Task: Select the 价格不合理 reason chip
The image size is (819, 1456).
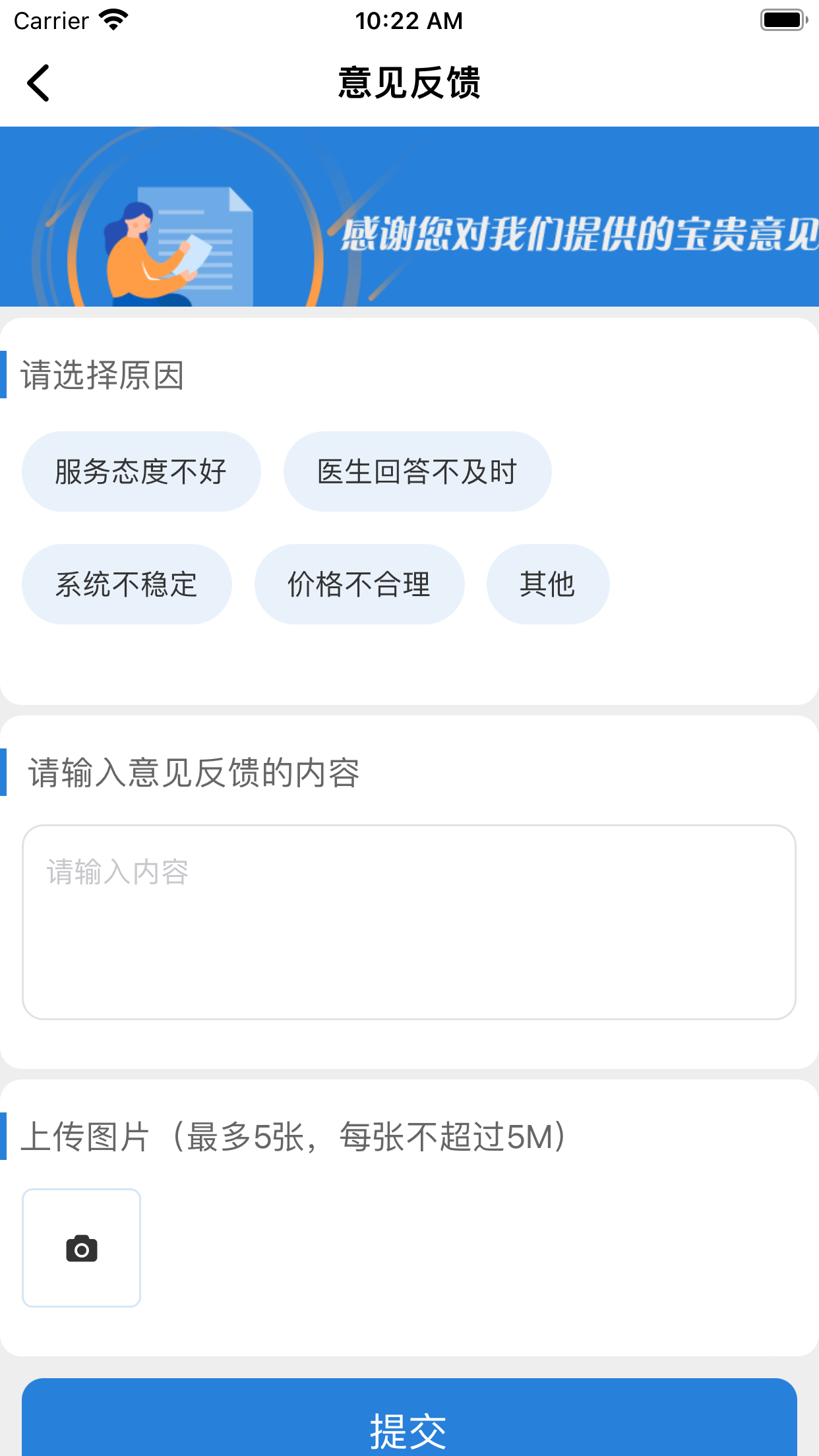Action: 359,583
